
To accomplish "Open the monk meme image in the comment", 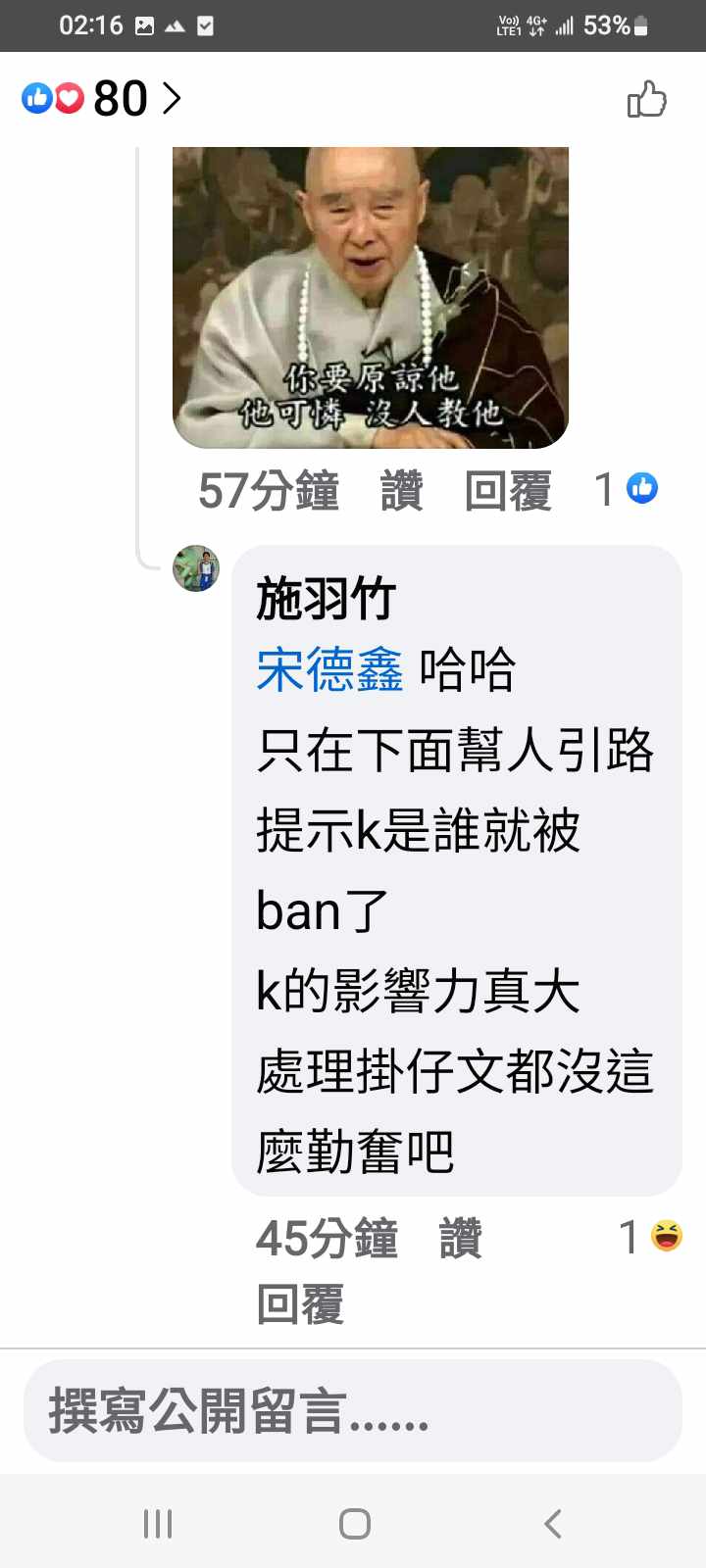I will 371,297.
